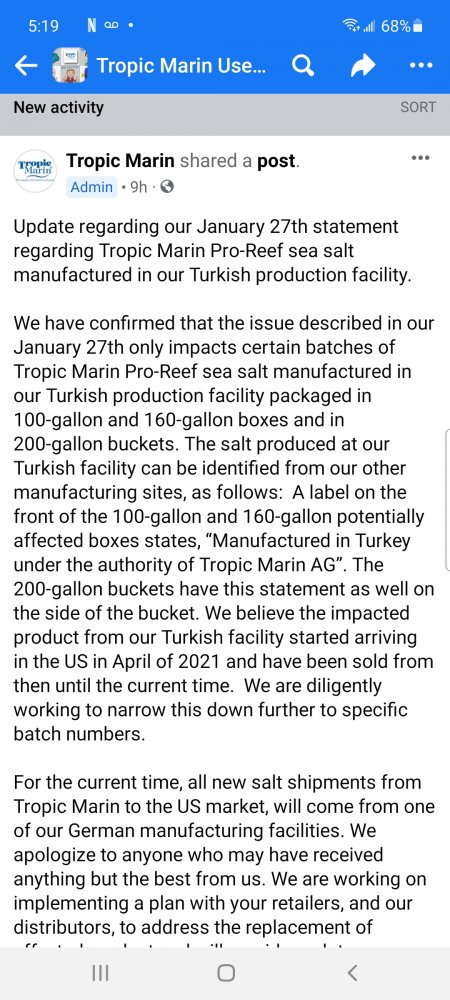
Task: Open SORT options for activity
Action: [418, 107]
